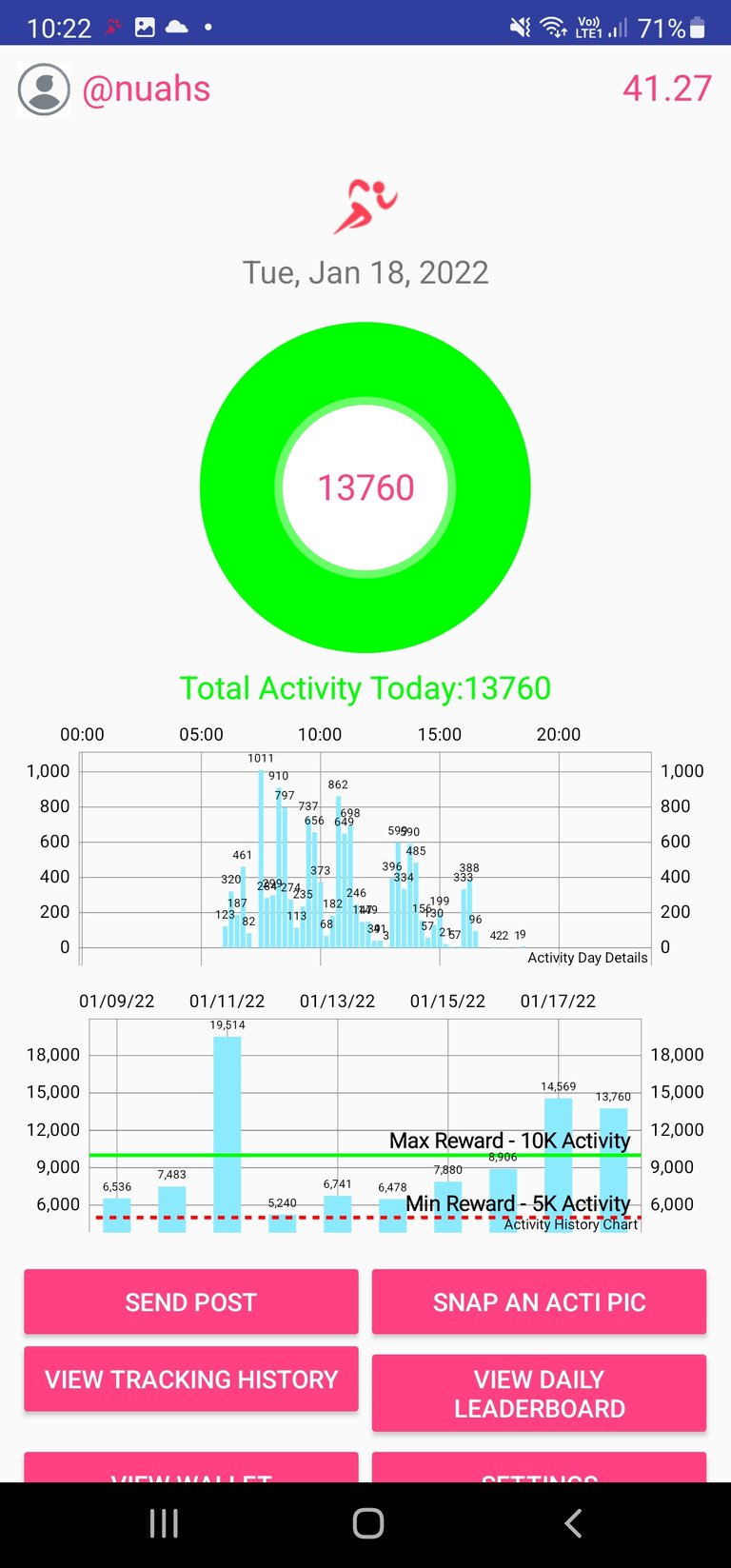Tap the 41.27 token balance
The width and height of the screenshot is (731, 1568).
coord(666,89)
